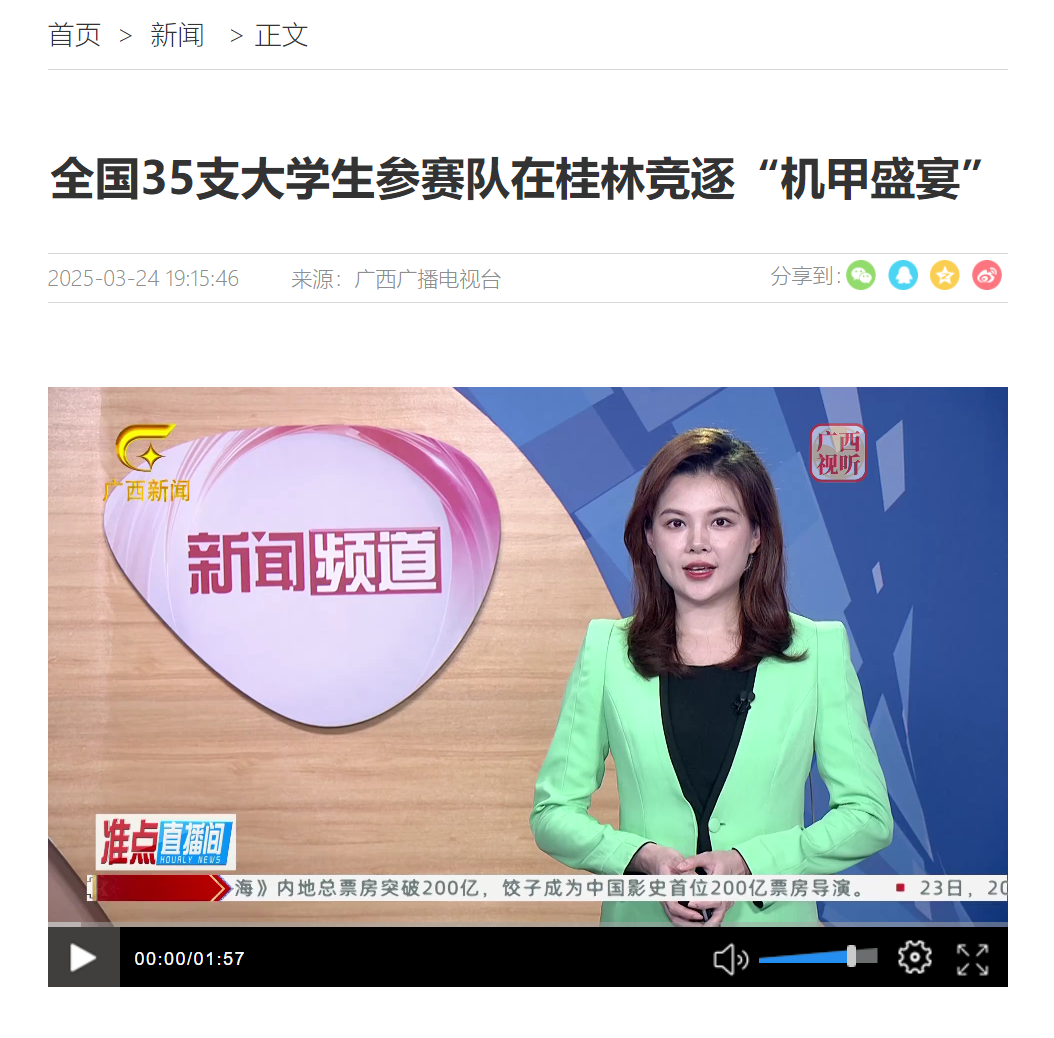This screenshot has width=1054, height=1038.
Task: Enter fullscreen video mode
Action: 972,959
